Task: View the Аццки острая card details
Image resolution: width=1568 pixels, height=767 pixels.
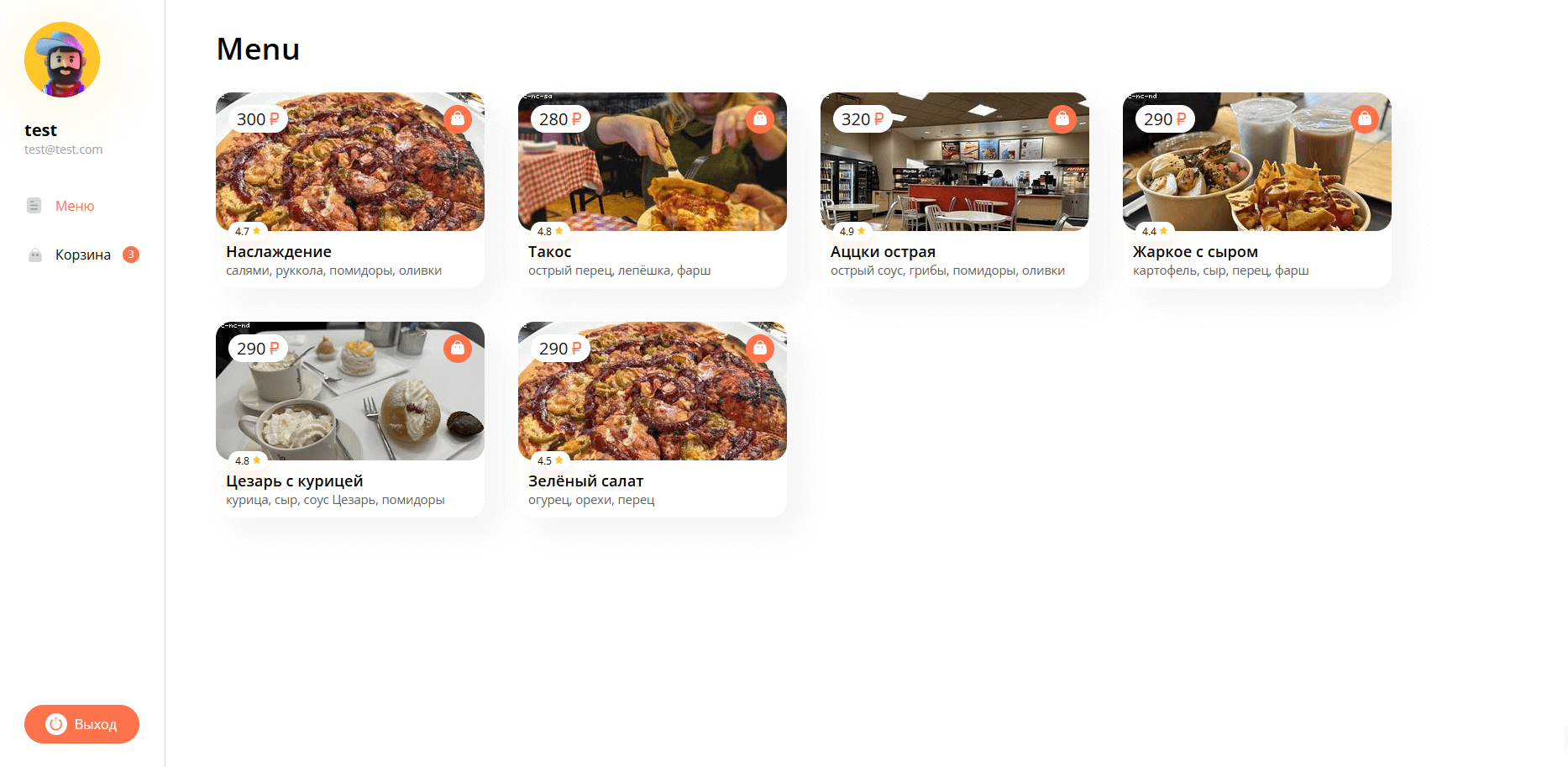Action: 954,251
